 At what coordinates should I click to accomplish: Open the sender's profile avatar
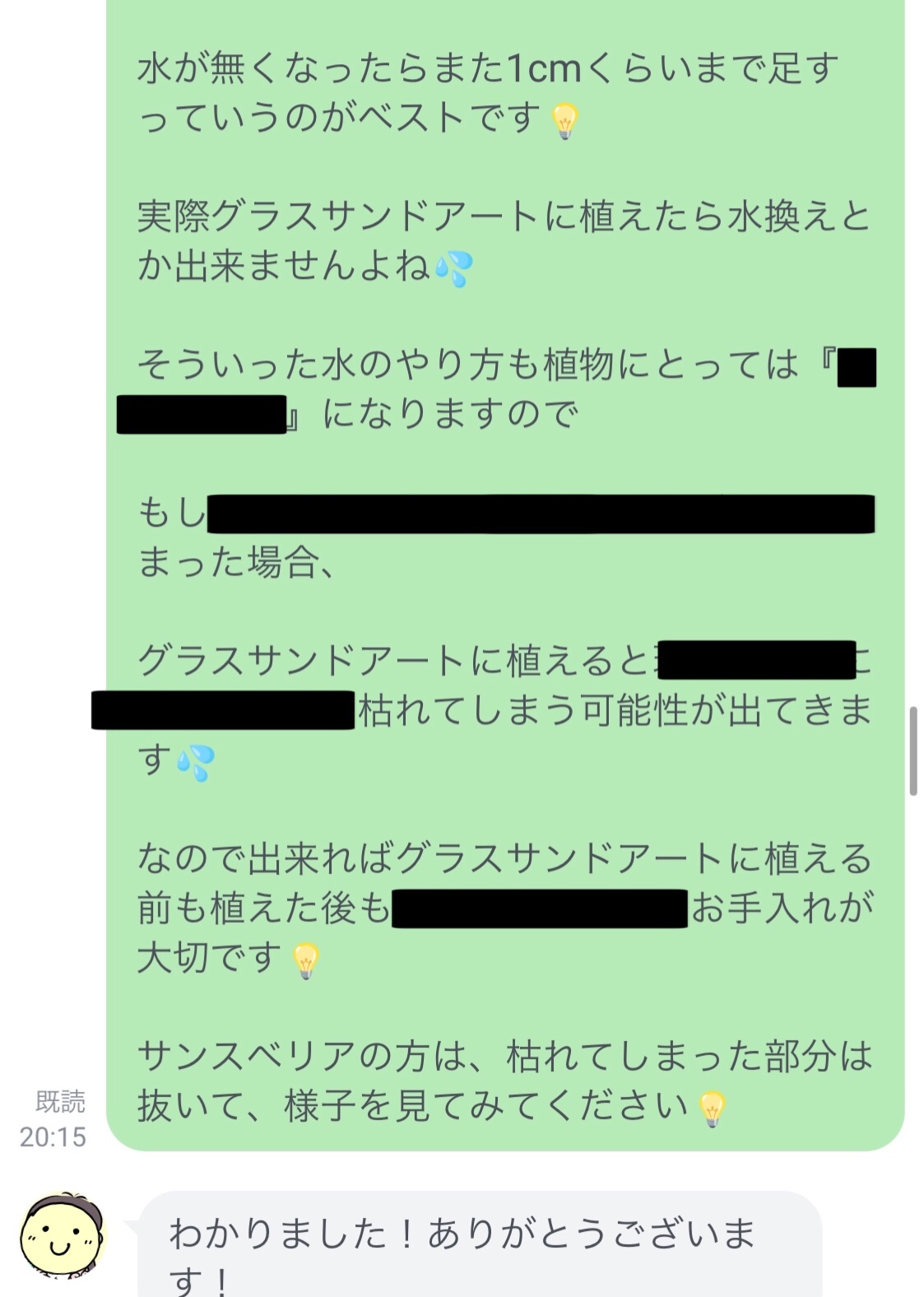click(x=63, y=1235)
